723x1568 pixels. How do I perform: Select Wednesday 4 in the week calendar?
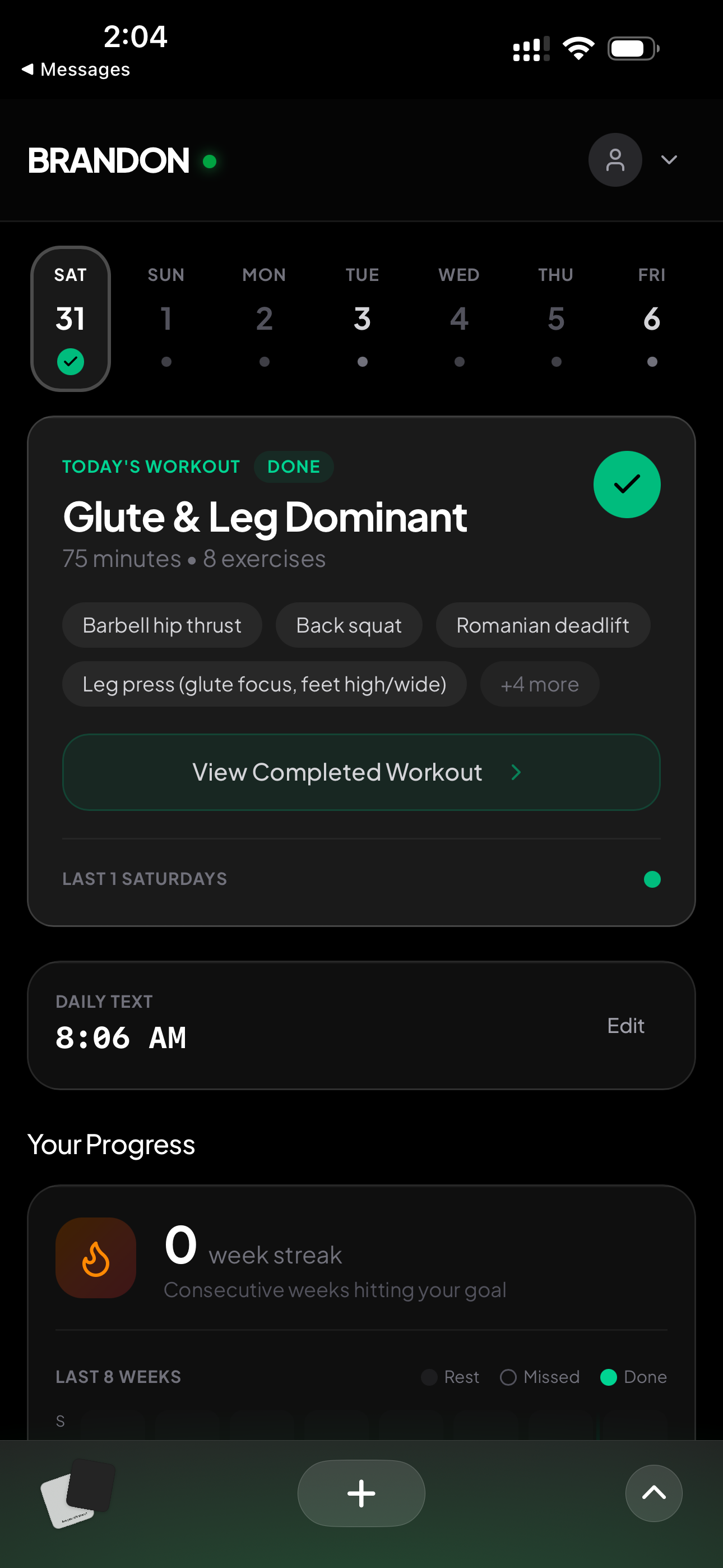pyautogui.click(x=458, y=318)
